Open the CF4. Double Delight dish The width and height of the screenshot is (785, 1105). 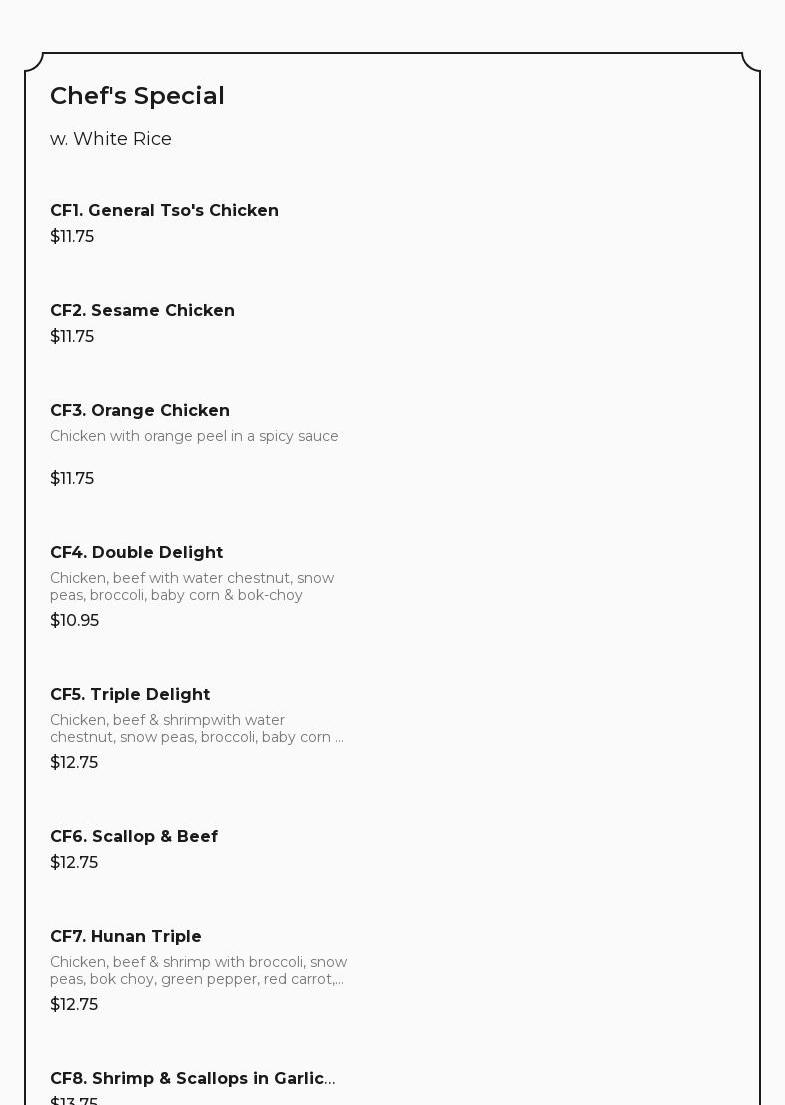(136, 553)
